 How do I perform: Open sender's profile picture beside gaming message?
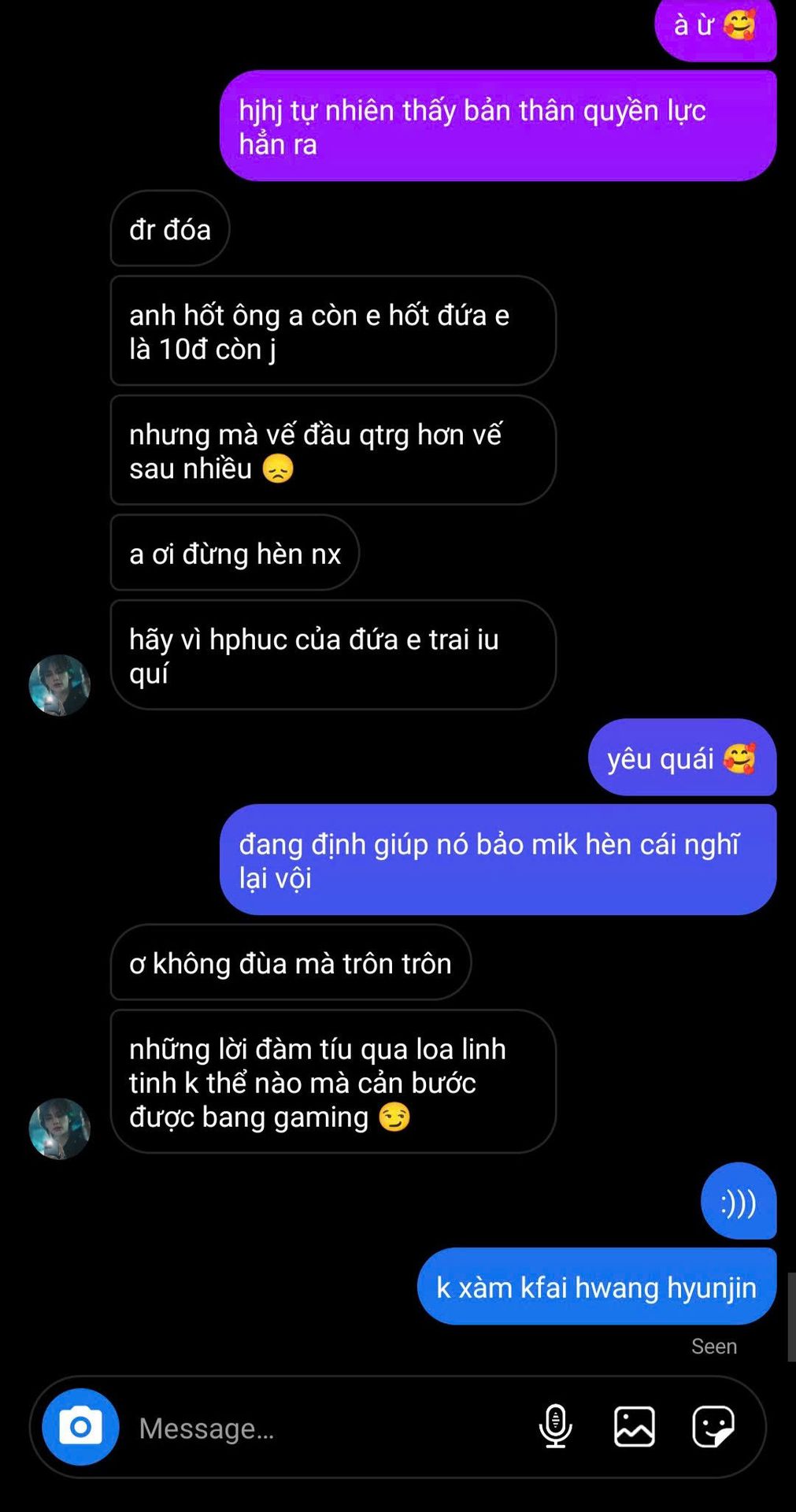point(60,1128)
